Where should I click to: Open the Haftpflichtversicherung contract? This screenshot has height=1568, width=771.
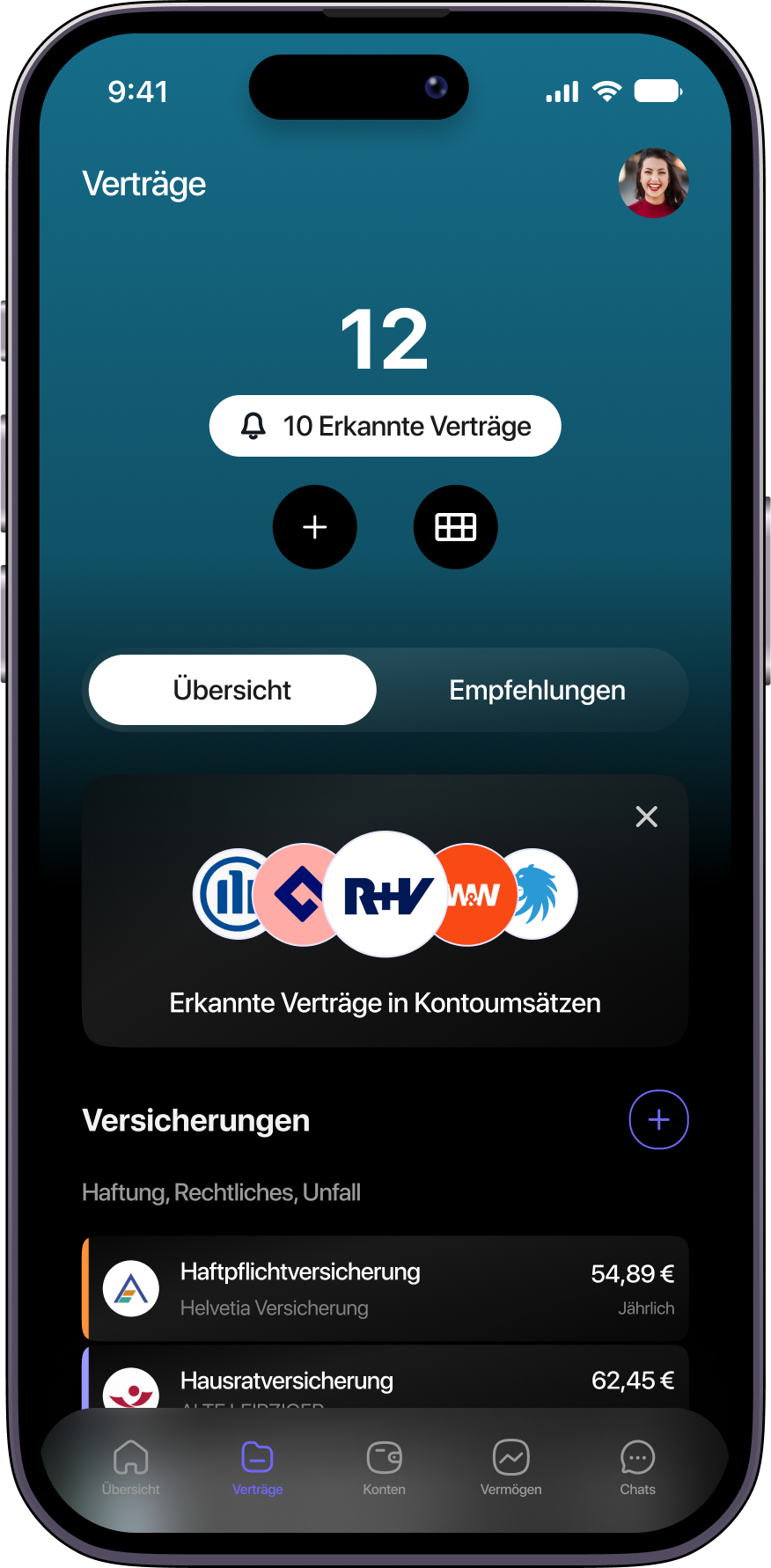coord(385,1288)
